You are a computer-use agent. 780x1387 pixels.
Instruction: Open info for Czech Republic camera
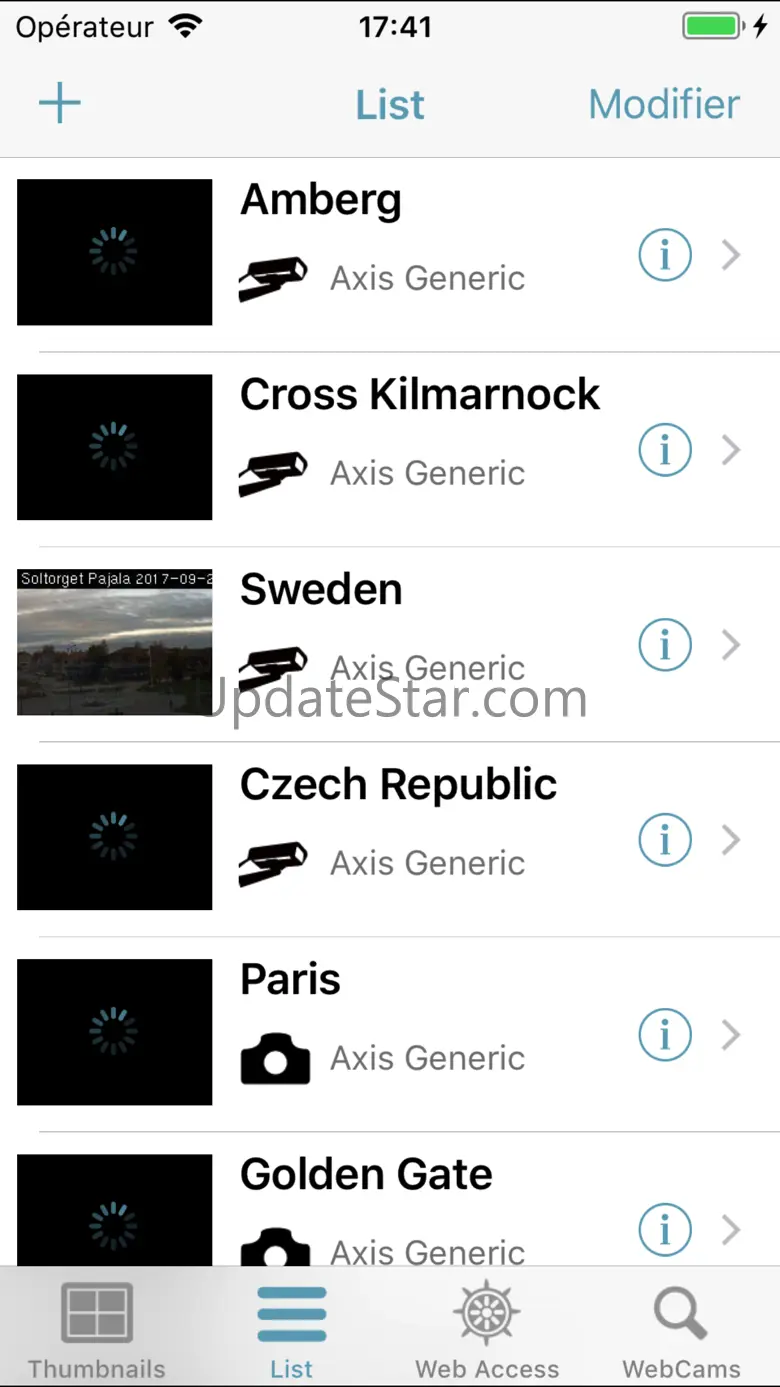point(665,840)
